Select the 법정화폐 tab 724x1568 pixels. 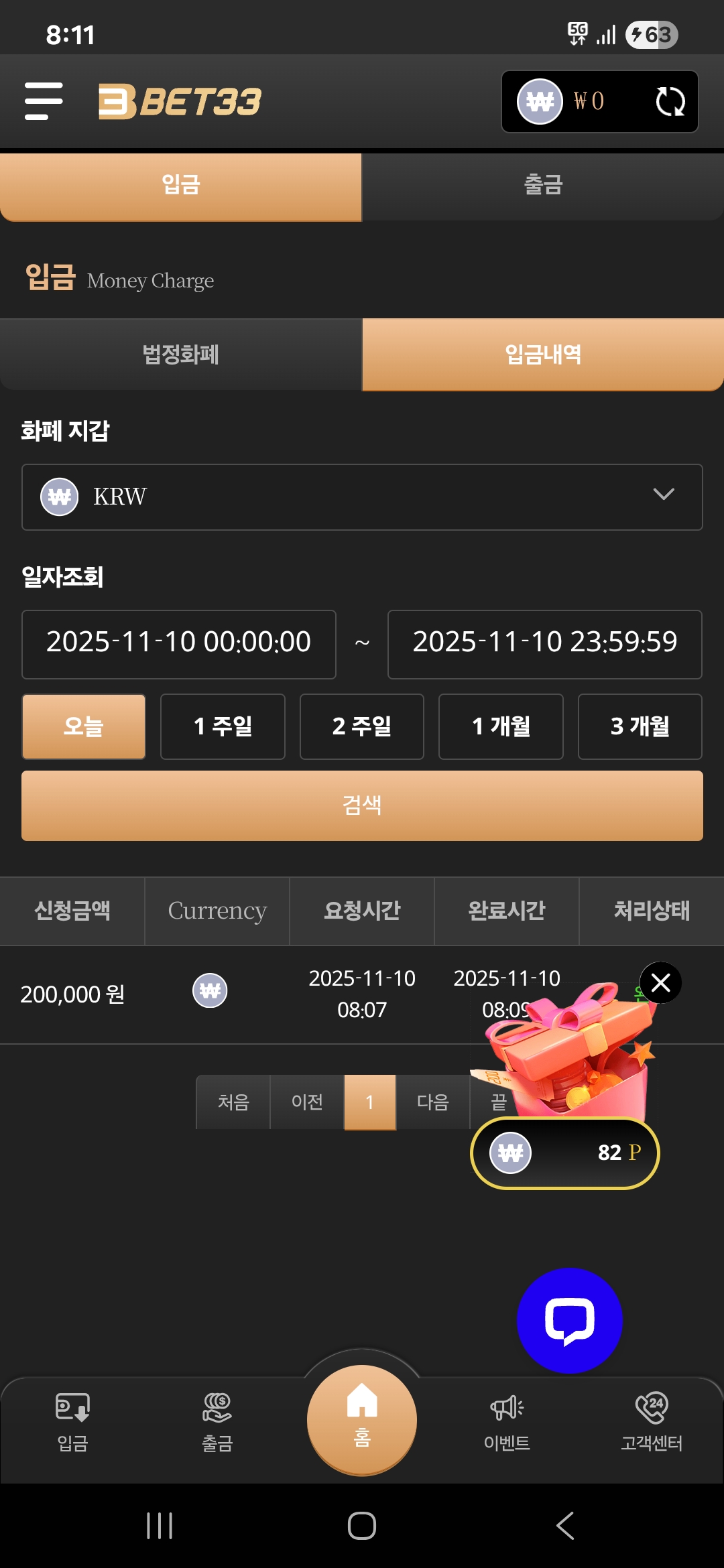pyautogui.click(x=181, y=354)
